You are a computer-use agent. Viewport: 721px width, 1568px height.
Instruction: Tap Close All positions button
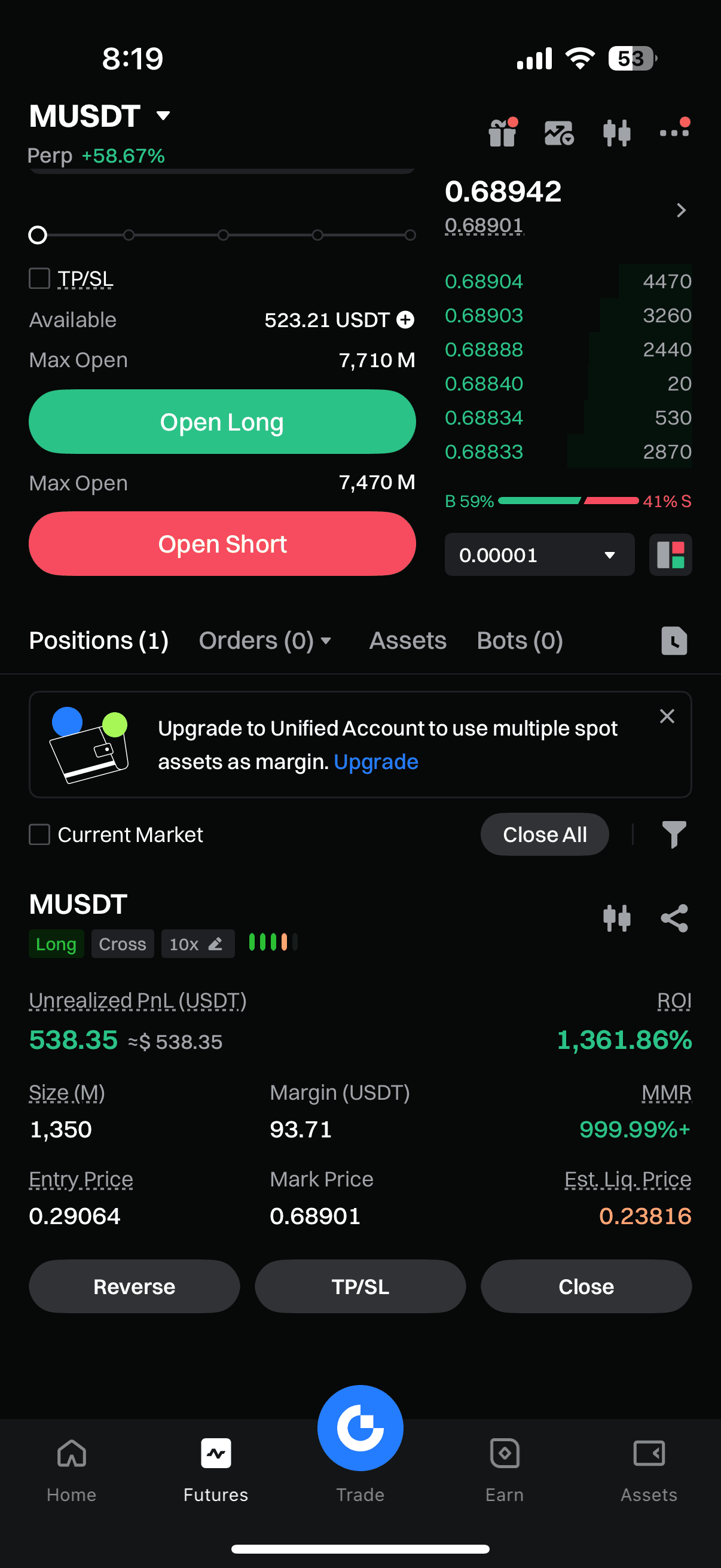pyautogui.click(x=545, y=834)
